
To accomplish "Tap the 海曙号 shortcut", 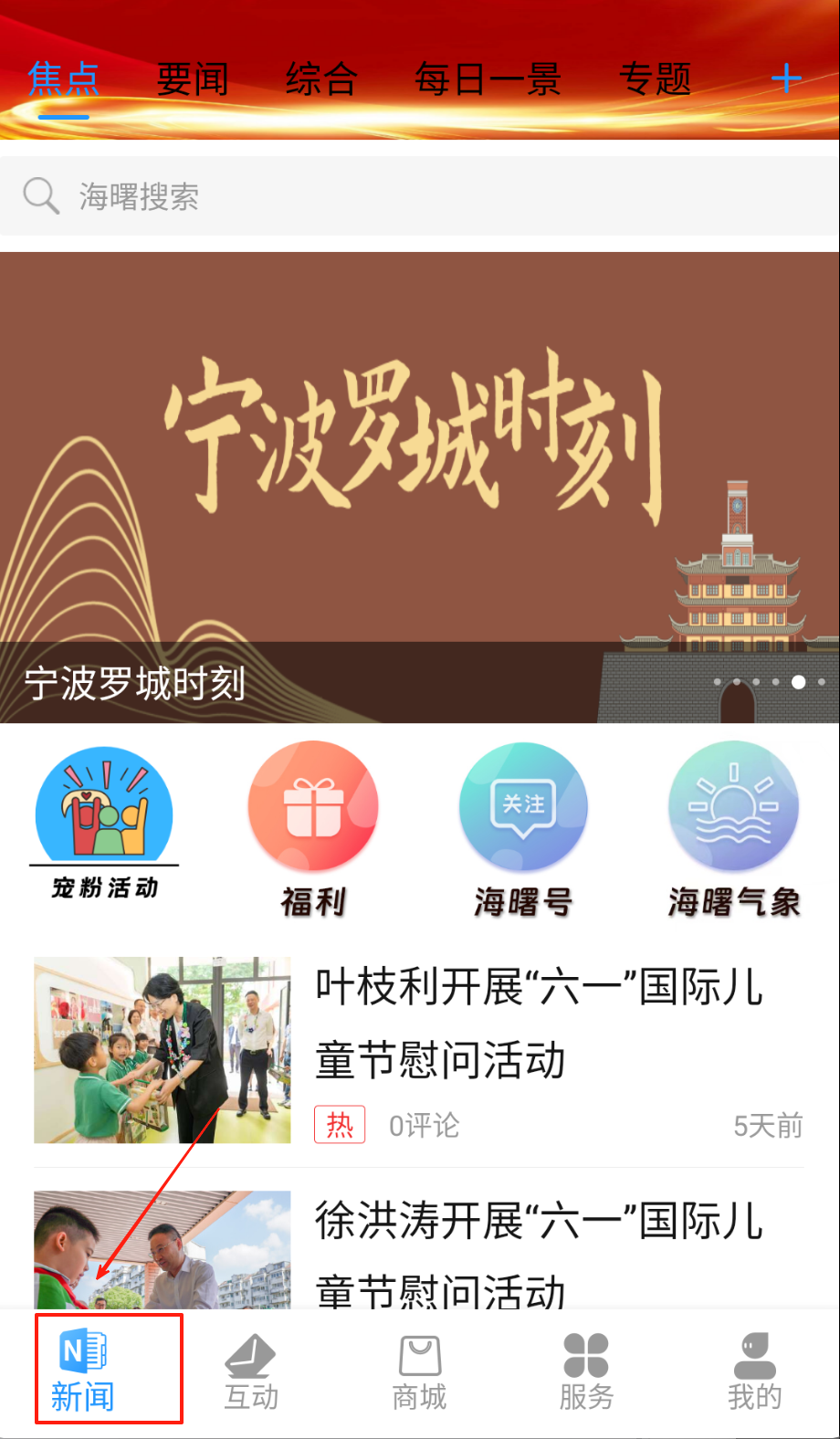I will pos(523,828).
